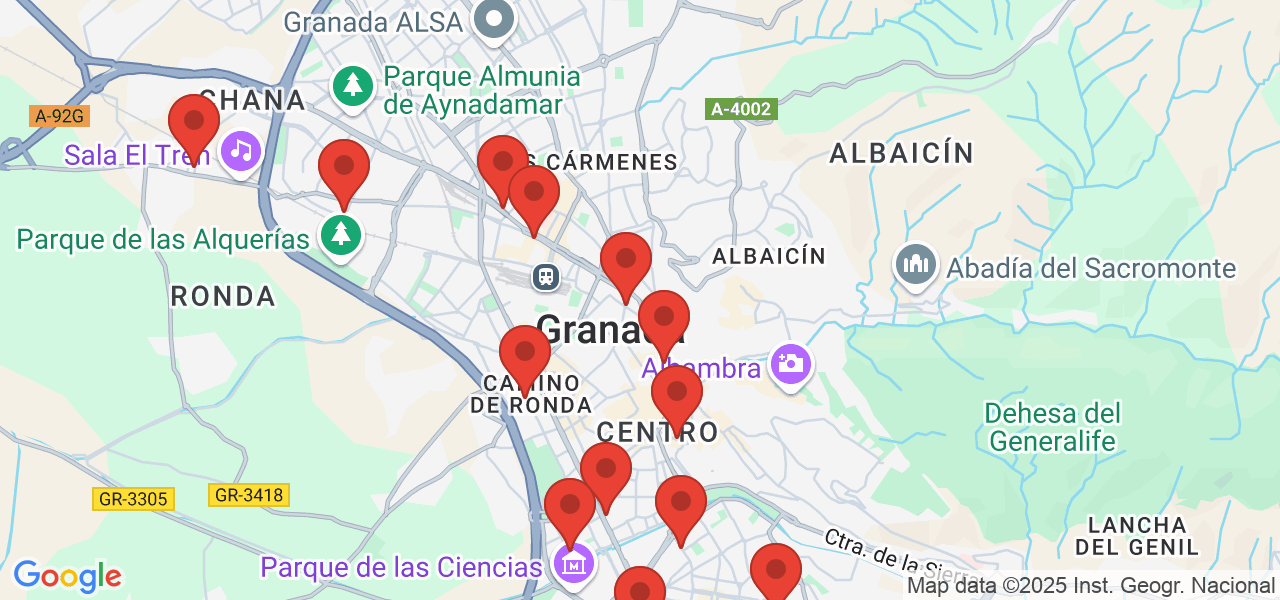Select the red pin above Parque de las Ciencias marker
This screenshot has width=1280, height=600.
pos(570,507)
